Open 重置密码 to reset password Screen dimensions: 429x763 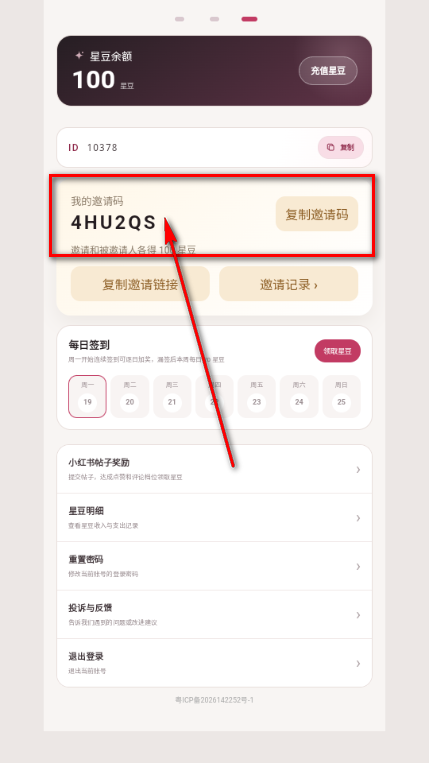click(214, 566)
